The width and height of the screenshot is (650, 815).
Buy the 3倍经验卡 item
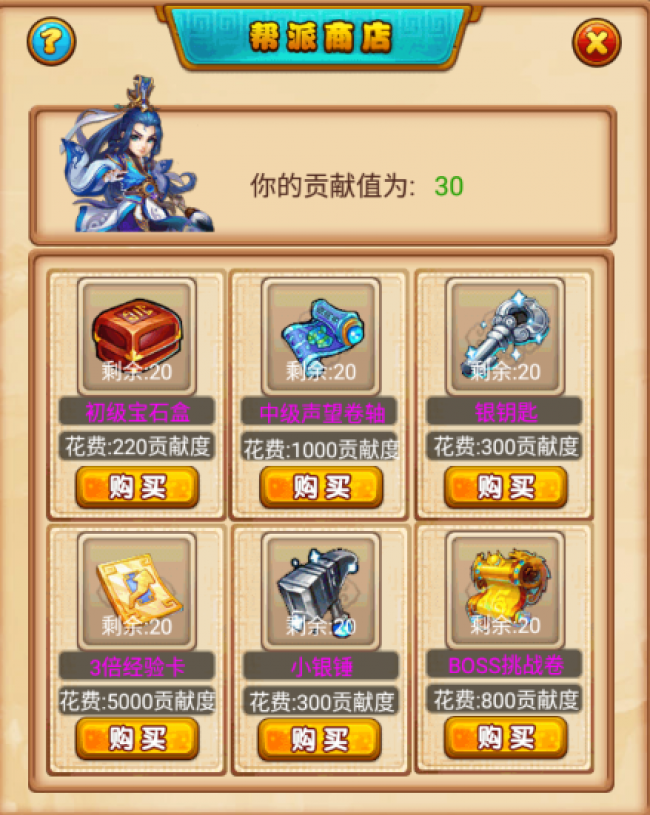click(137, 739)
